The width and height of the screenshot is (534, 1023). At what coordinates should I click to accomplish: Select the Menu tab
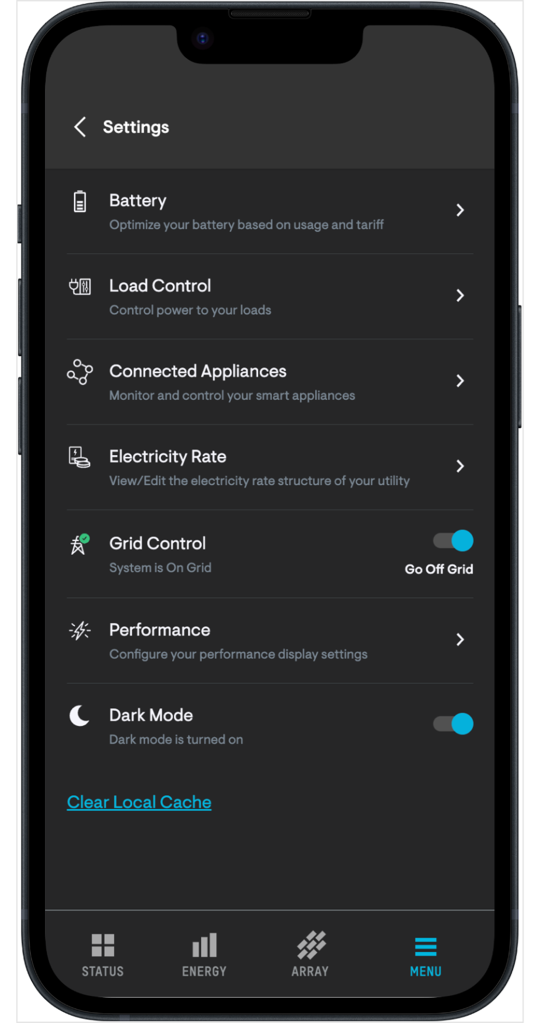(426, 954)
